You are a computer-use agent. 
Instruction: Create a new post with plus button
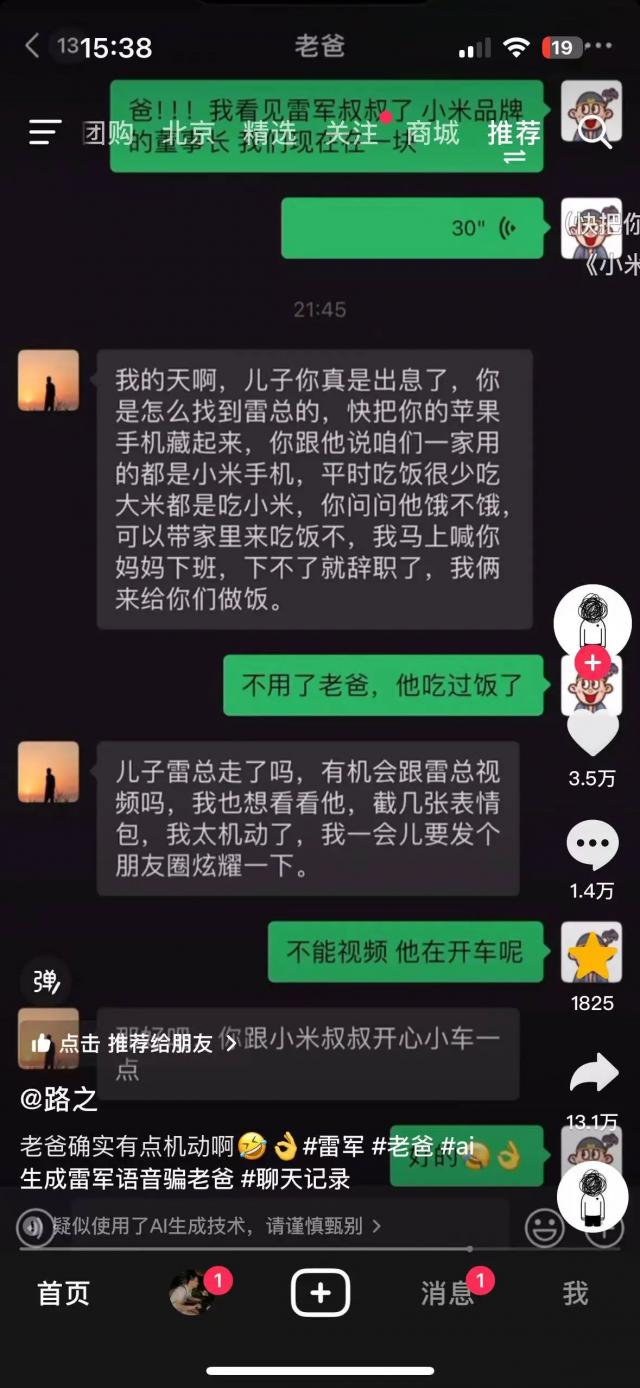click(x=320, y=1293)
